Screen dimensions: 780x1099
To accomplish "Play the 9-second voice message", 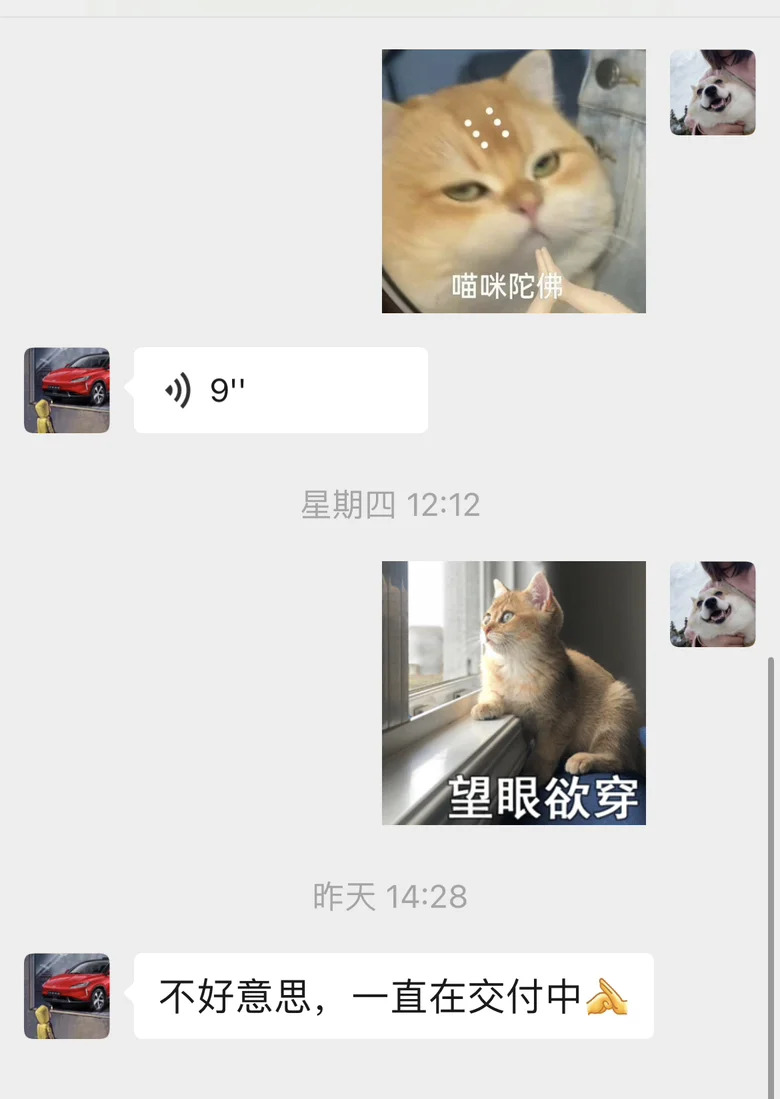I will (x=280, y=390).
